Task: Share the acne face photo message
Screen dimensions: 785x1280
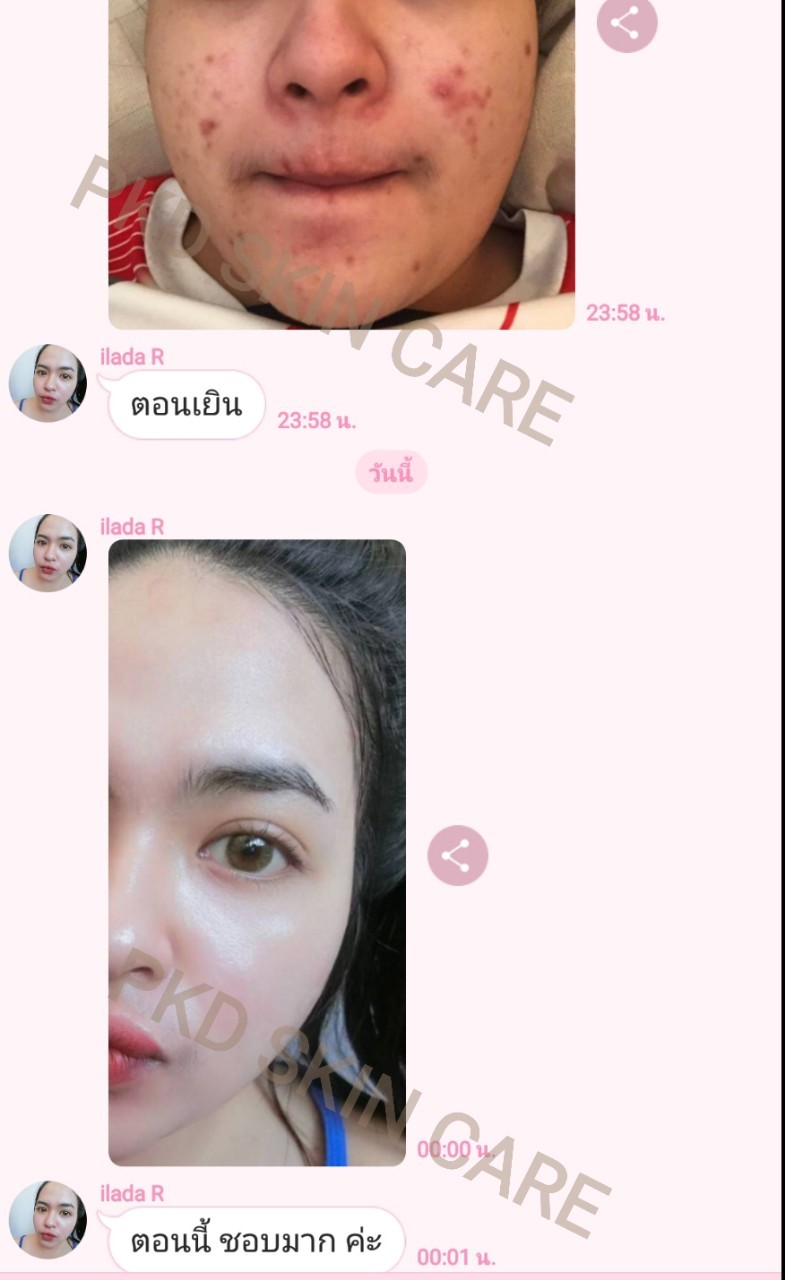Action: (x=627, y=23)
